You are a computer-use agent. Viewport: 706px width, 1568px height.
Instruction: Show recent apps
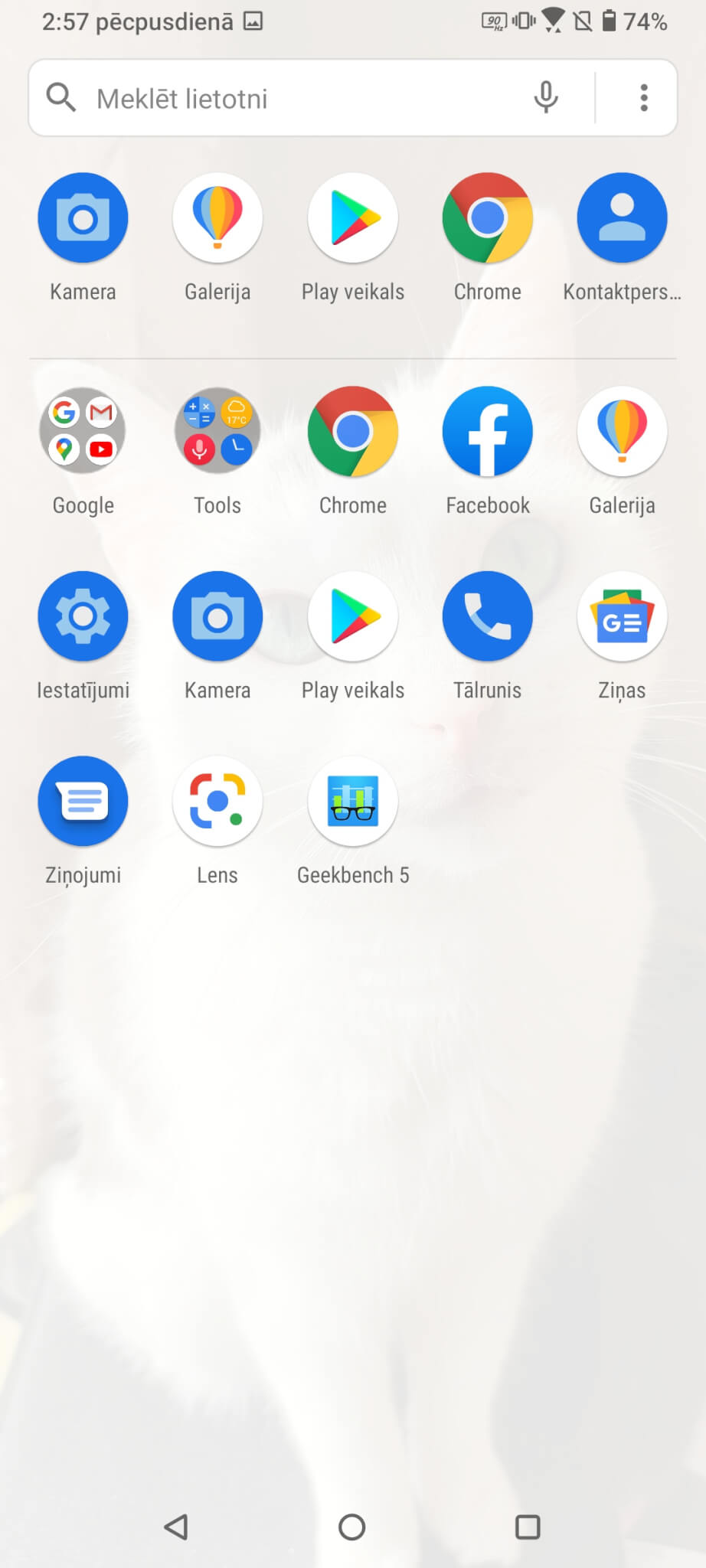pyautogui.click(x=528, y=1527)
